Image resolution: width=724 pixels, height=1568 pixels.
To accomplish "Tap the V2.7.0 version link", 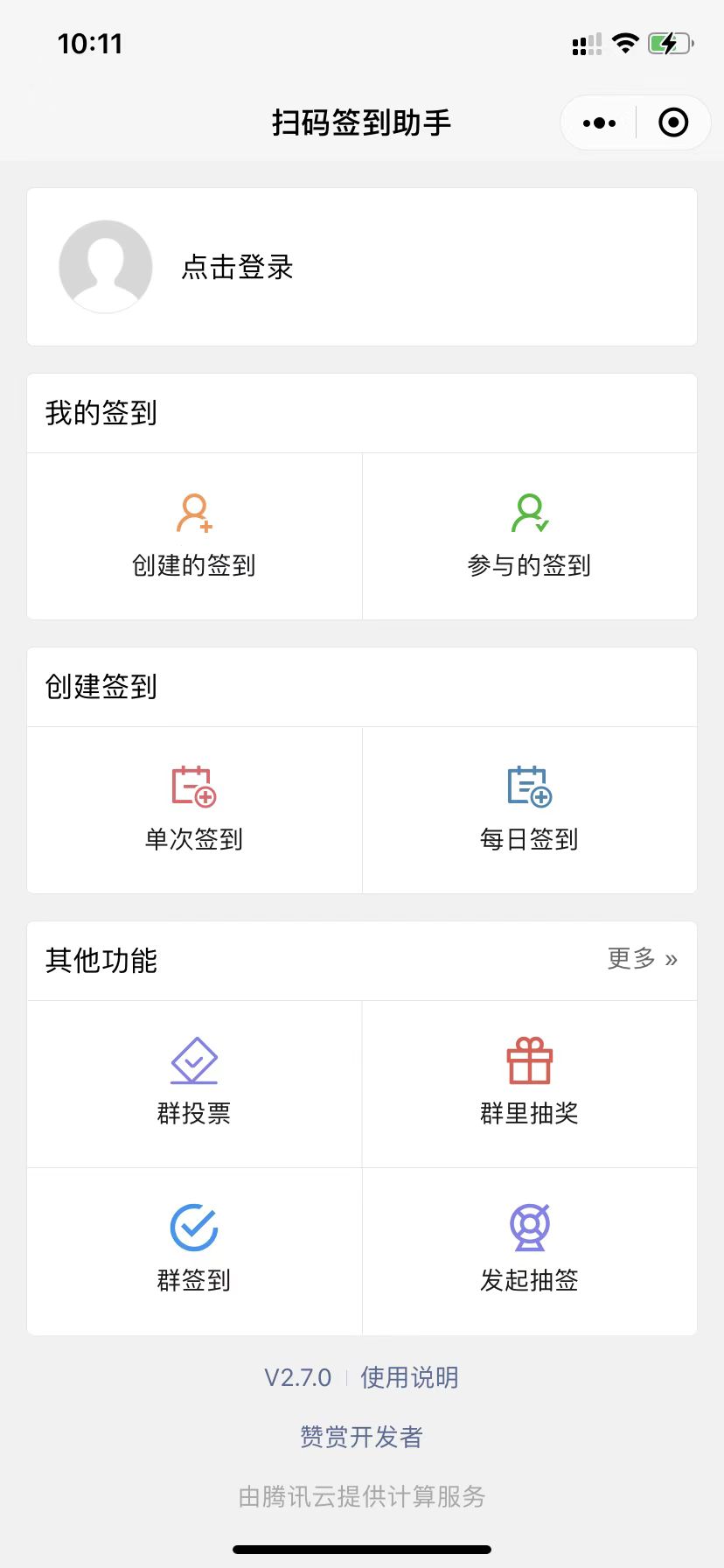I will click(297, 1378).
